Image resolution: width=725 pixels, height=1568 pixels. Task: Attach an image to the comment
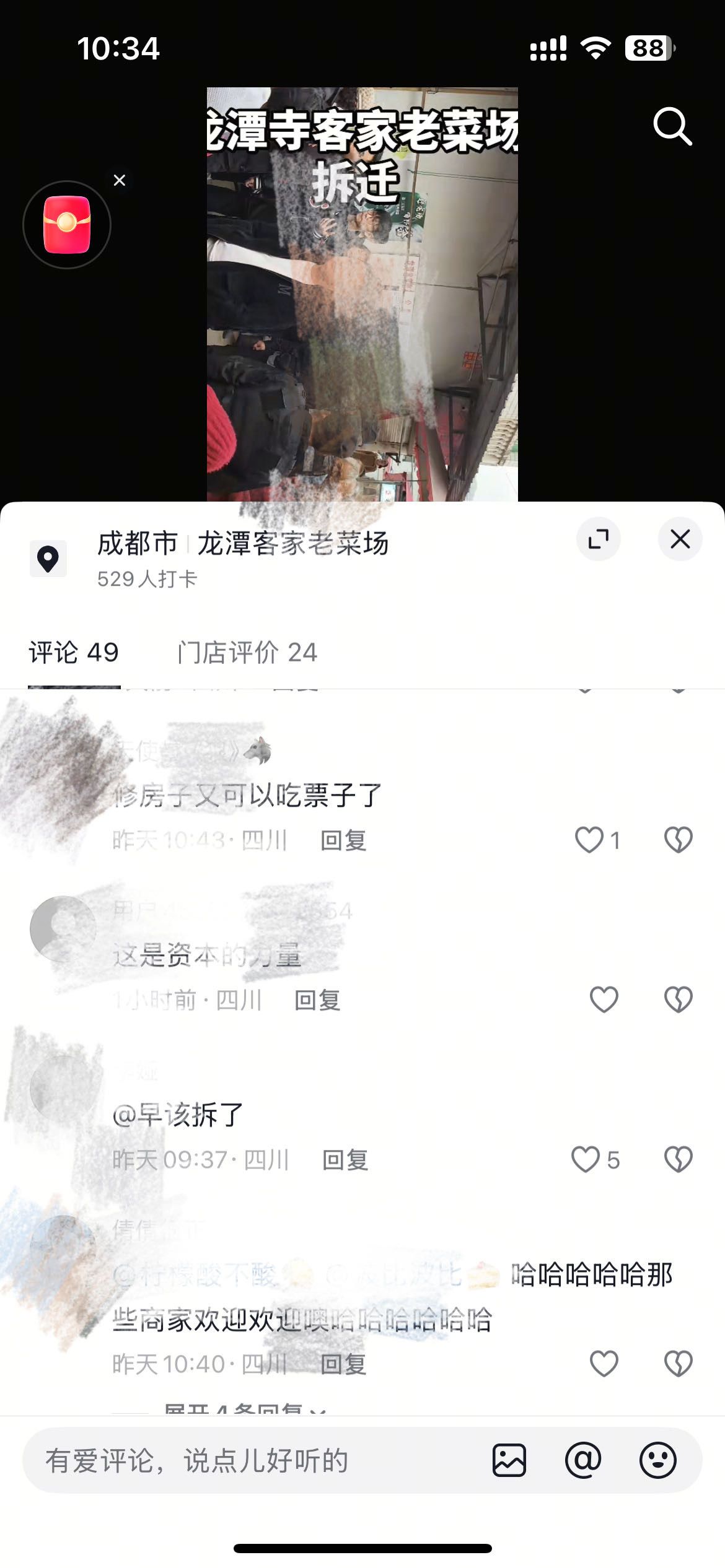click(x=509, y=1461)
